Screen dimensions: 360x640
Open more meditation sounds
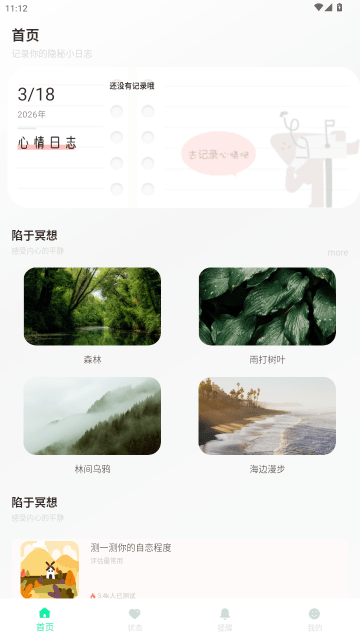[x=338, y=253]
